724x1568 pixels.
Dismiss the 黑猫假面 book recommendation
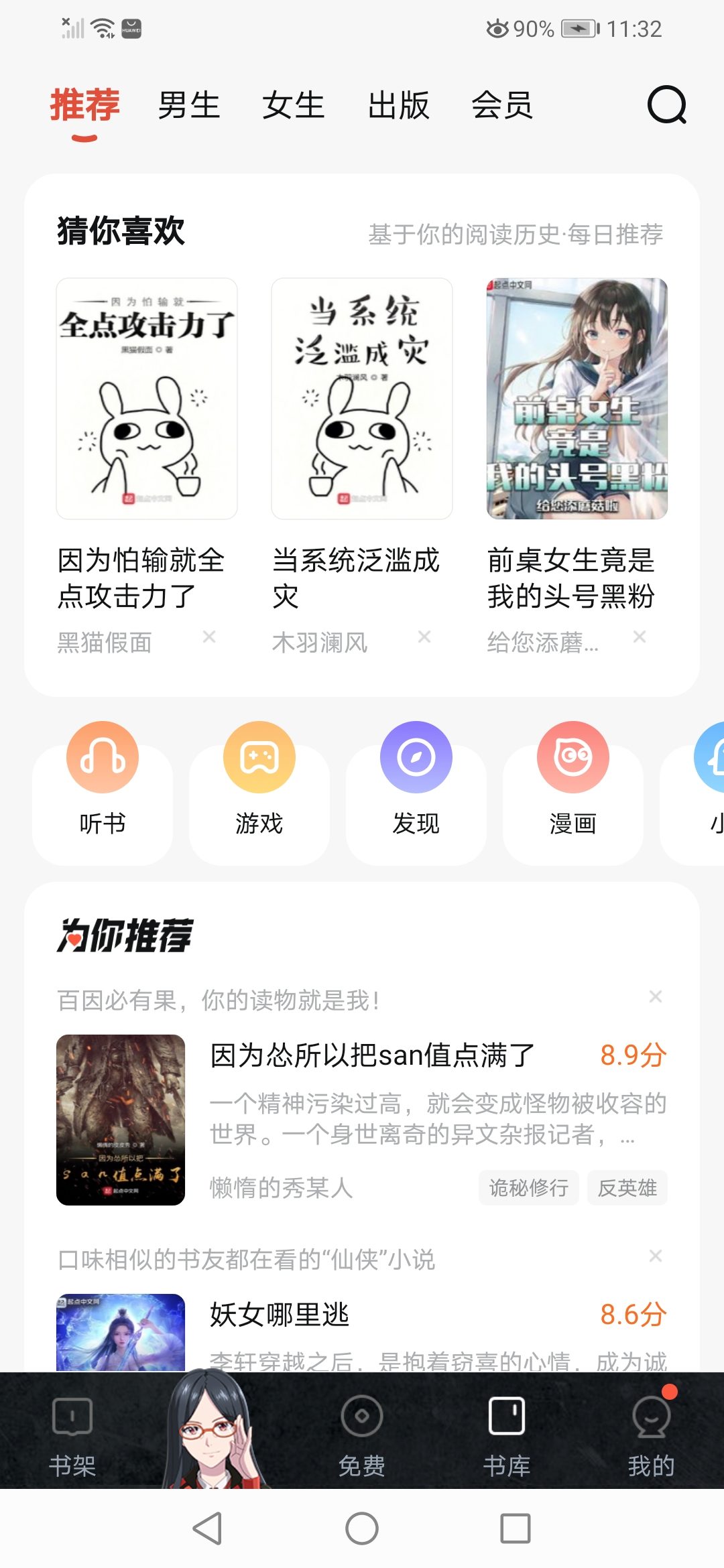click(209, 637)
